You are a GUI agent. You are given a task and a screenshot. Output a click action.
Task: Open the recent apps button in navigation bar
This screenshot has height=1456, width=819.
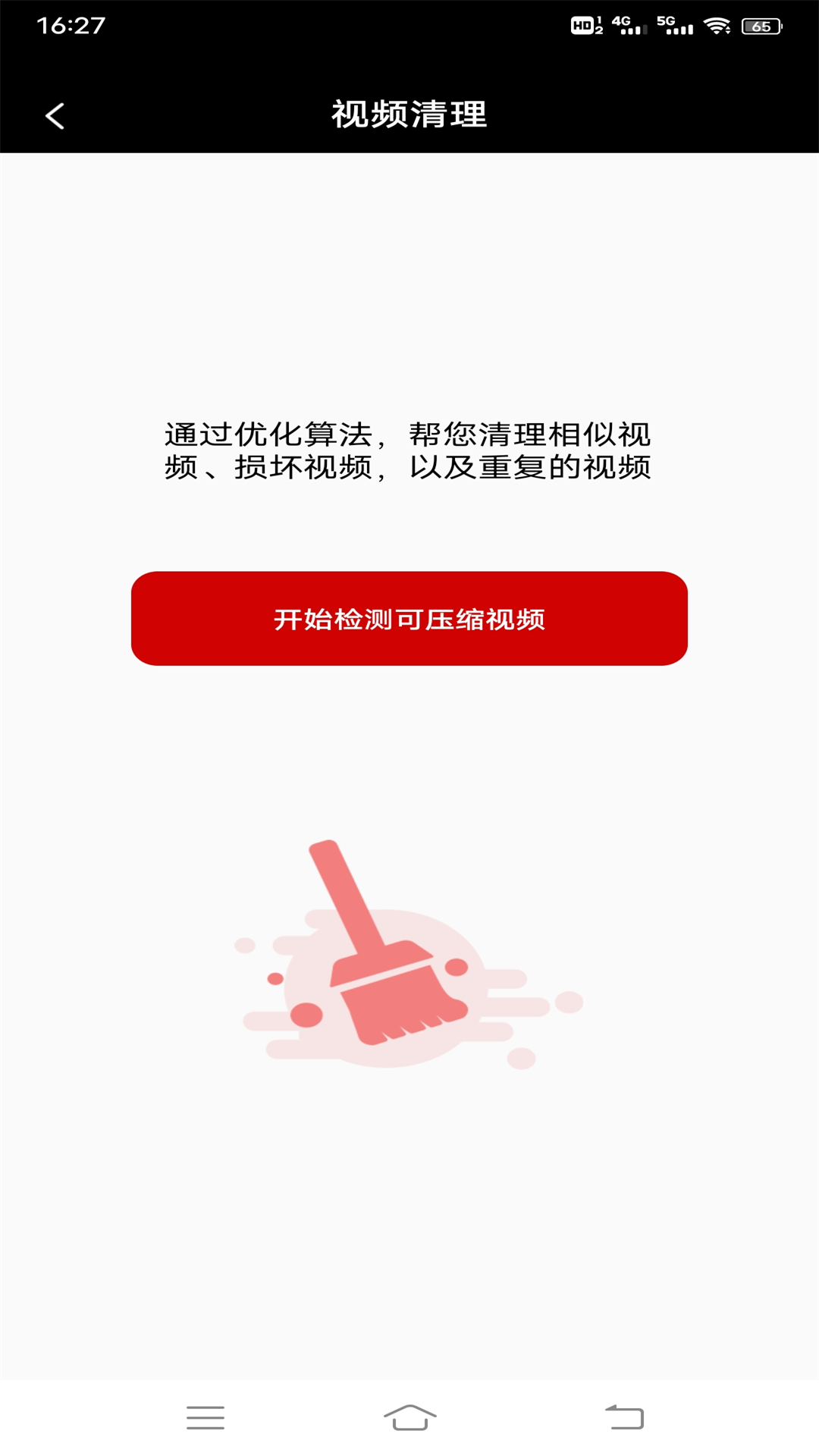[x=205, y=1417]
